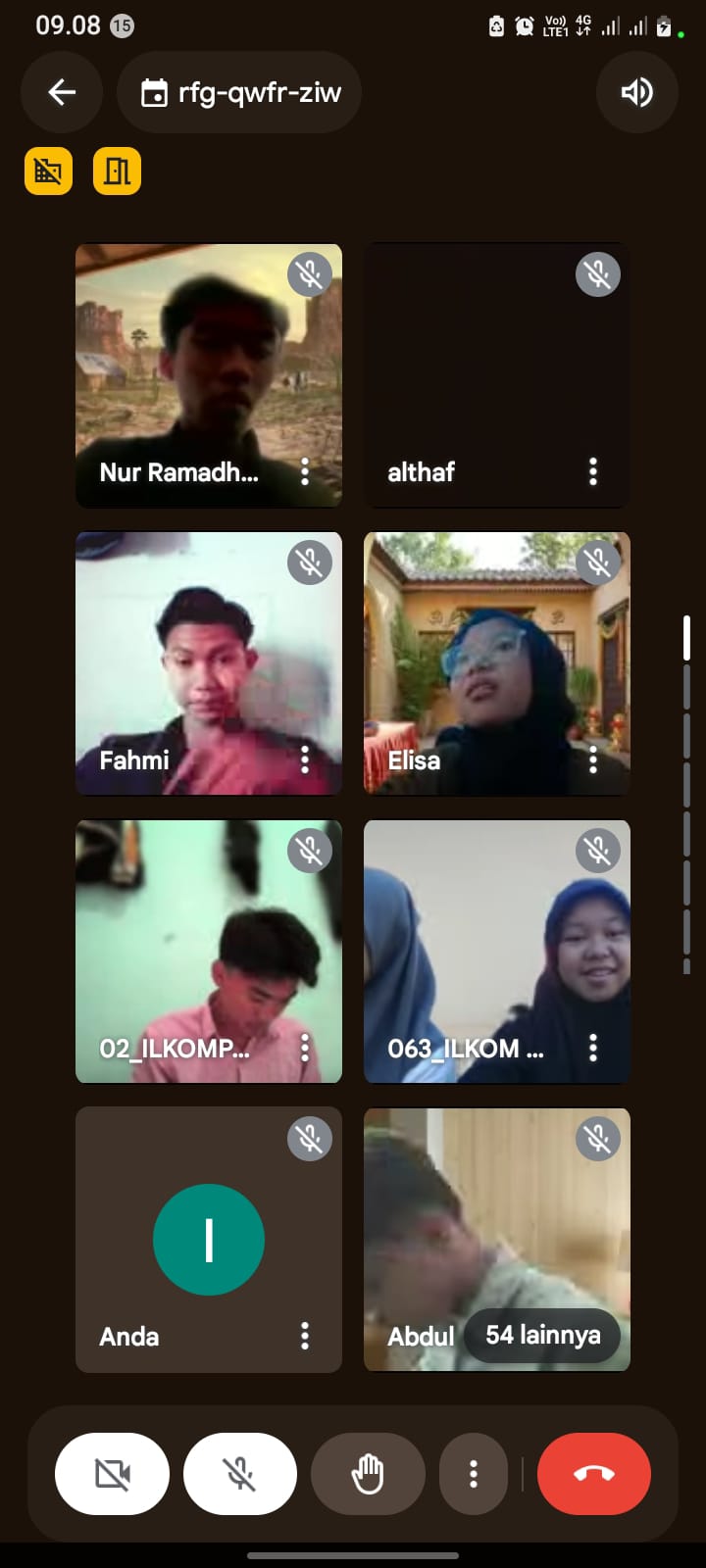Open the three-dot menu on althaf's tile
The image size is (706, 1568).
592,471
